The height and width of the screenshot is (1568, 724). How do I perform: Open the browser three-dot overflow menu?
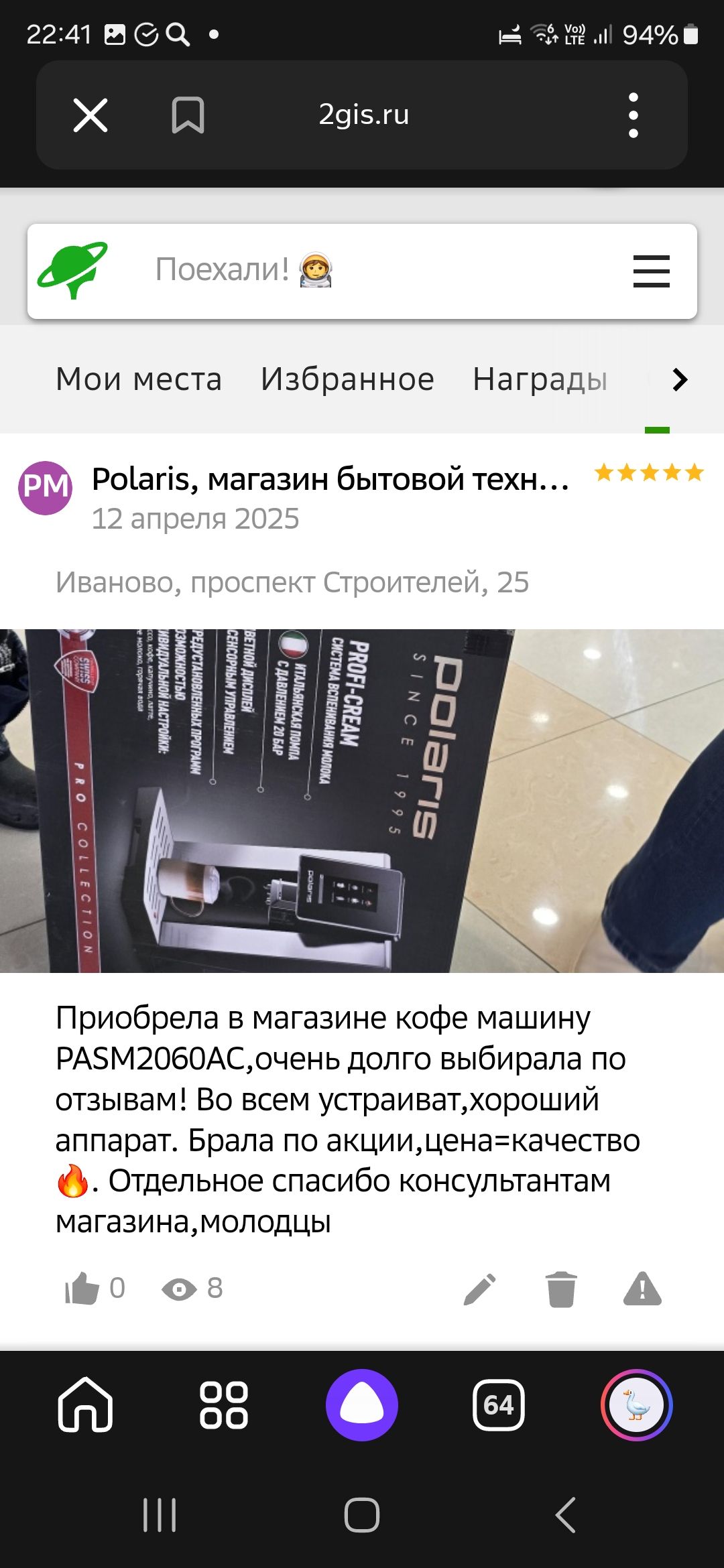click(633, 115)
